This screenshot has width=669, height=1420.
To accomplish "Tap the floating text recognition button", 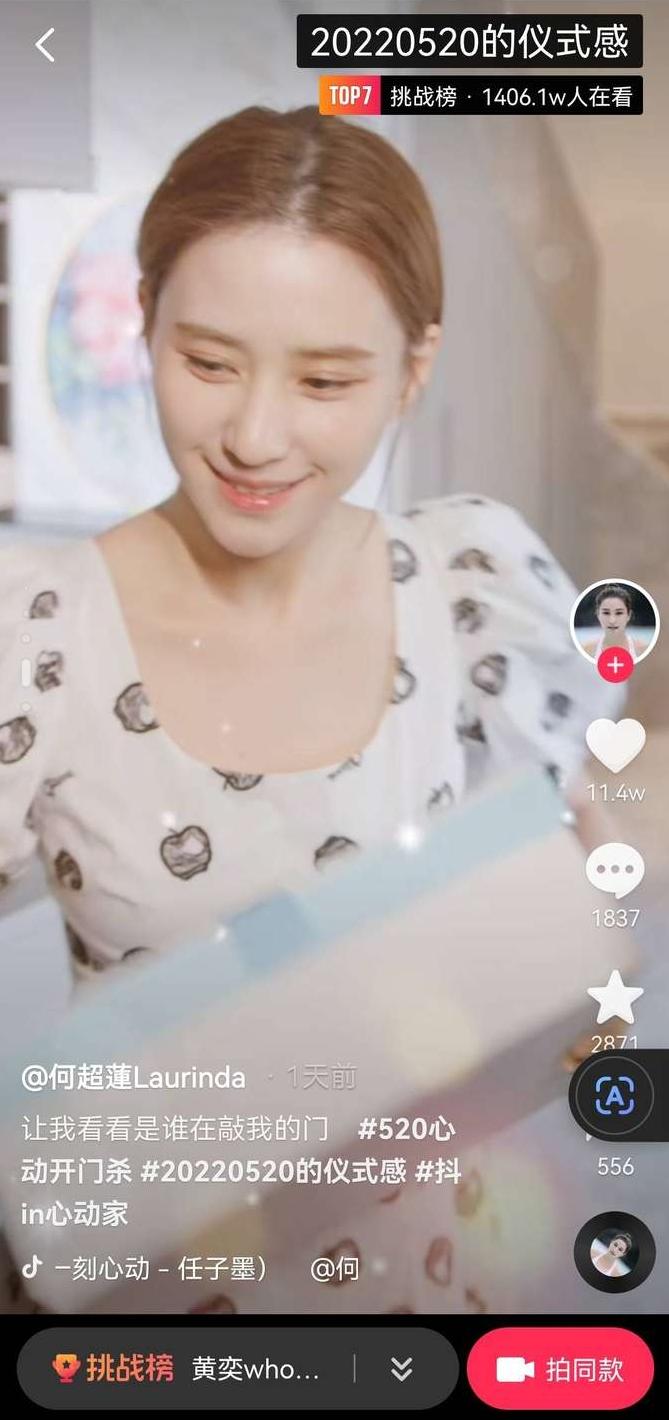I will [x=616, y=1096].
